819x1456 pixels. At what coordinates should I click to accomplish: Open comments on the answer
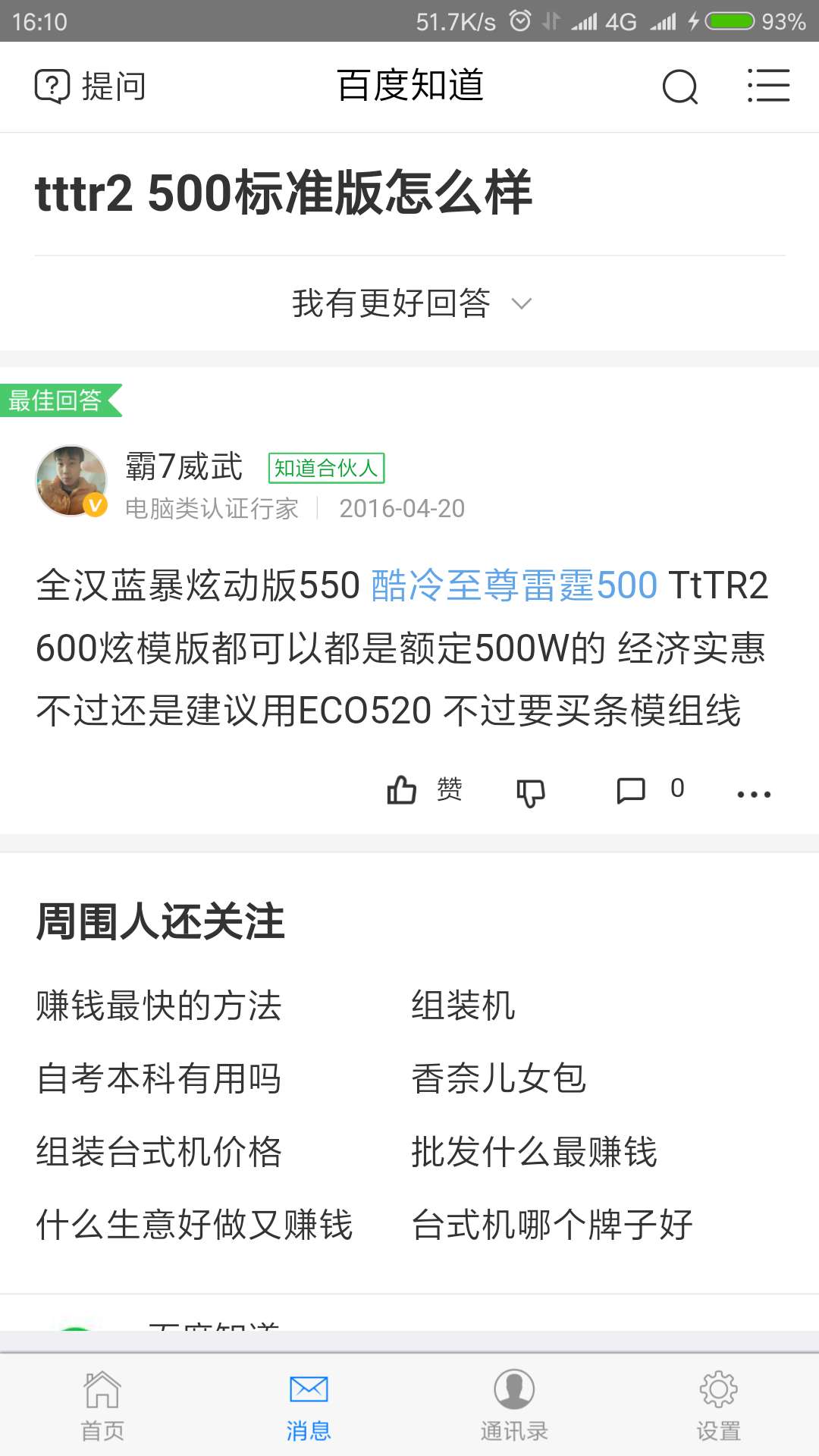pyautogui.click(x=650, y=789)
